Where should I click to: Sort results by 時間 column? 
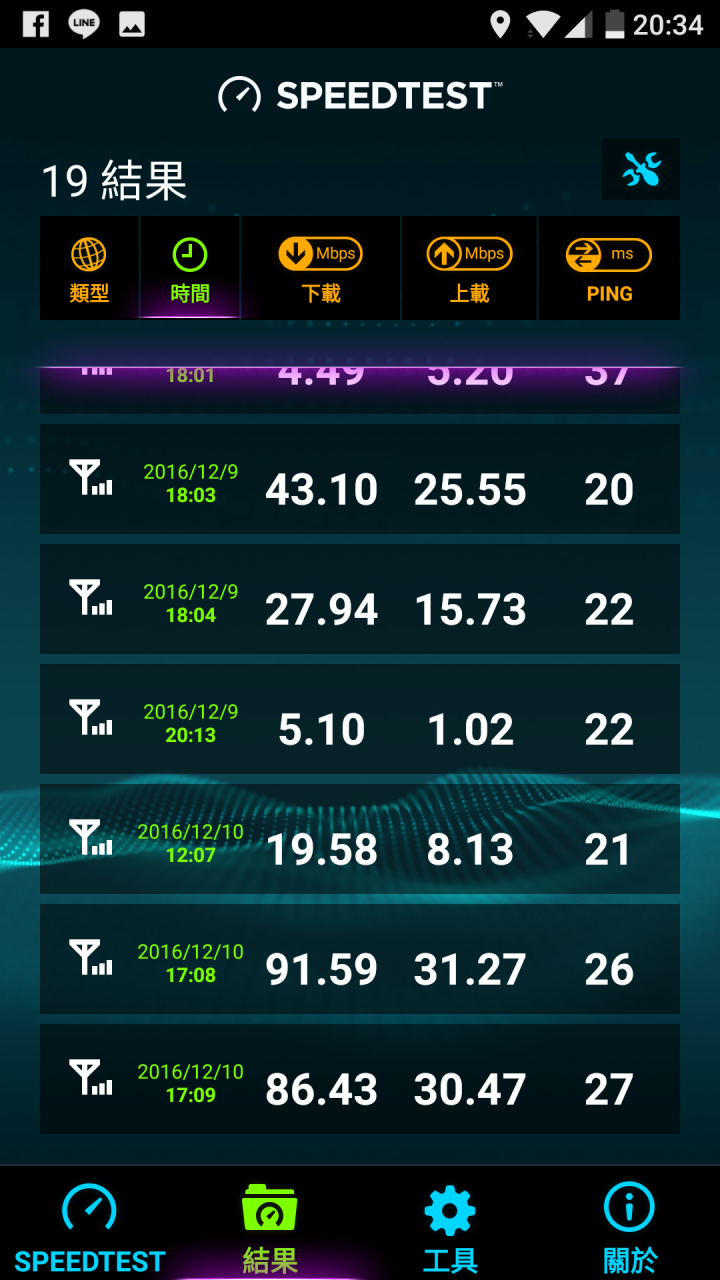190,270
